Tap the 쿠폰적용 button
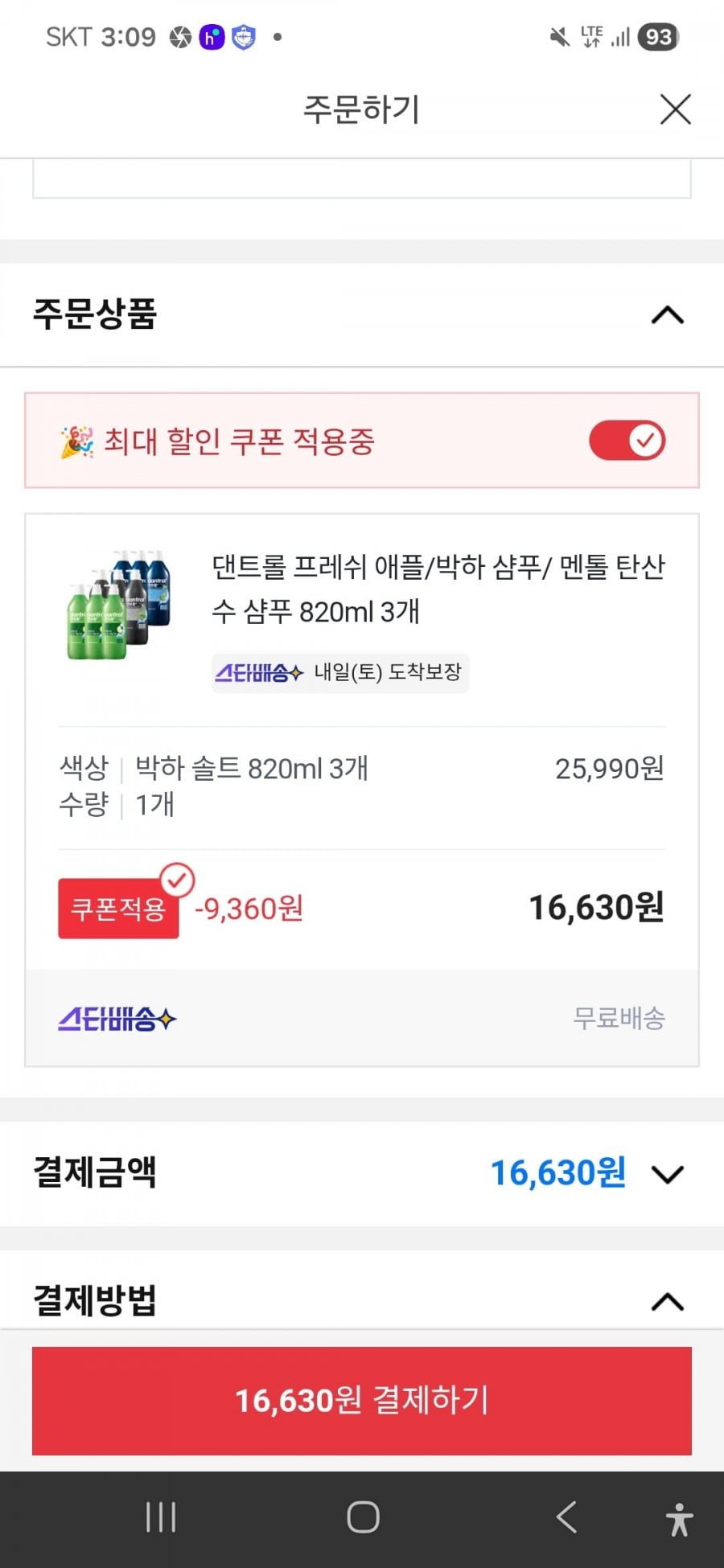724x1568 pixels. [119, 909]
